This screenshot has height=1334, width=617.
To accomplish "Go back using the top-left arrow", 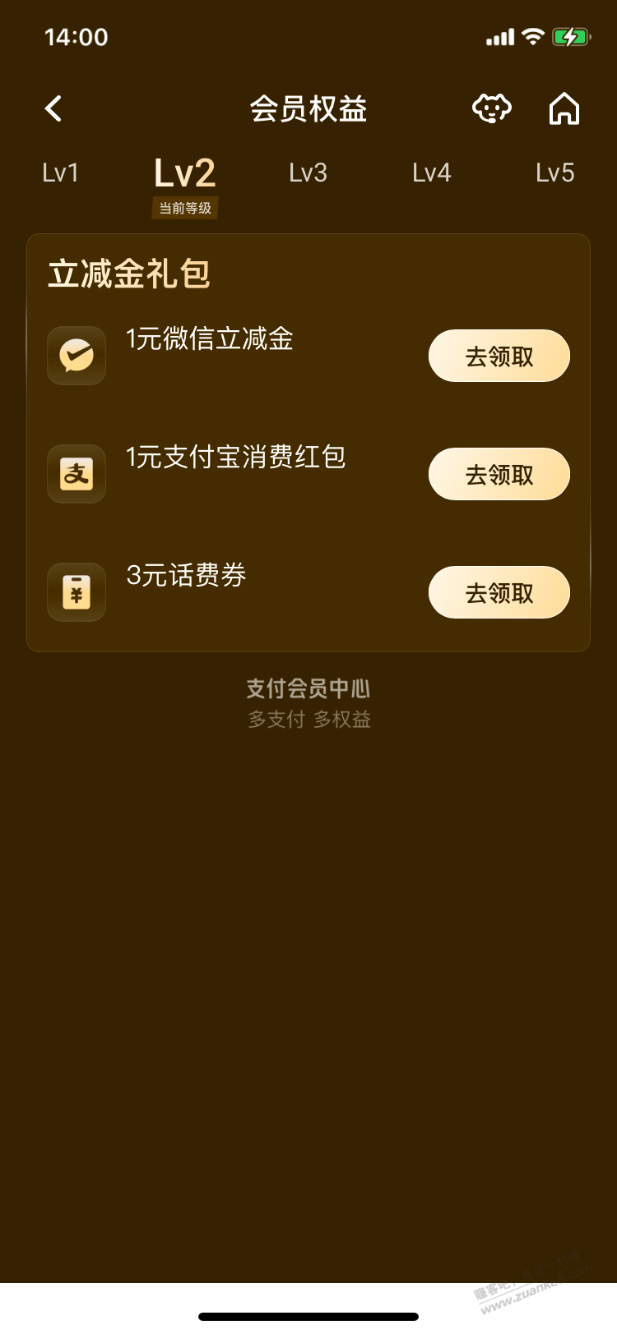I will pos(54,109).
